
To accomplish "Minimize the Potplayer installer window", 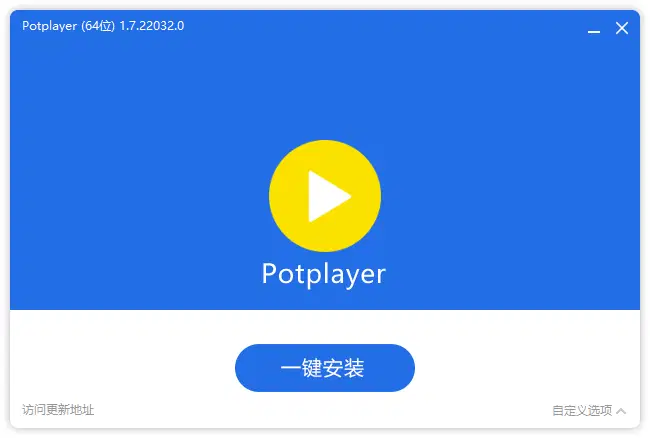I will point(595,29).
